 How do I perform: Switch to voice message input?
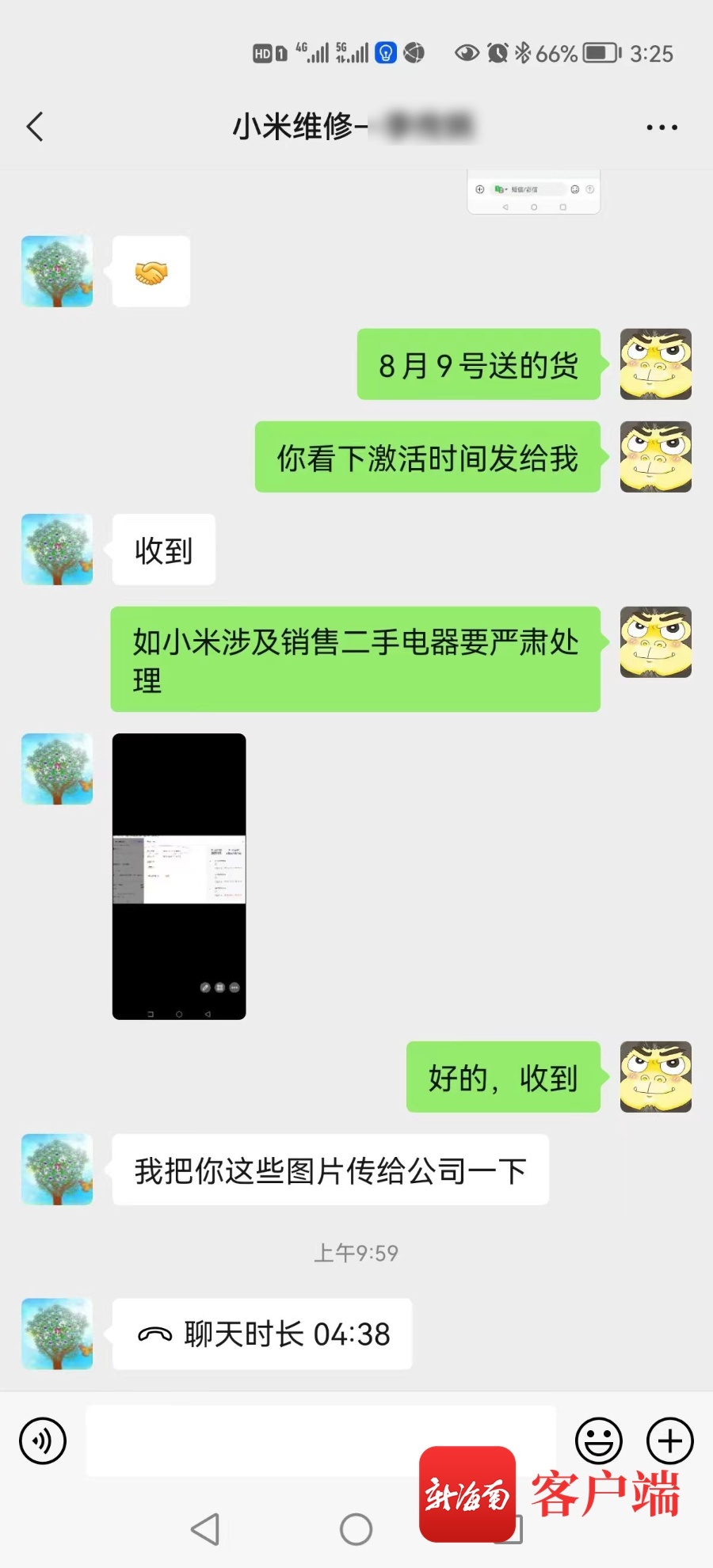(x=43, y=1441)
